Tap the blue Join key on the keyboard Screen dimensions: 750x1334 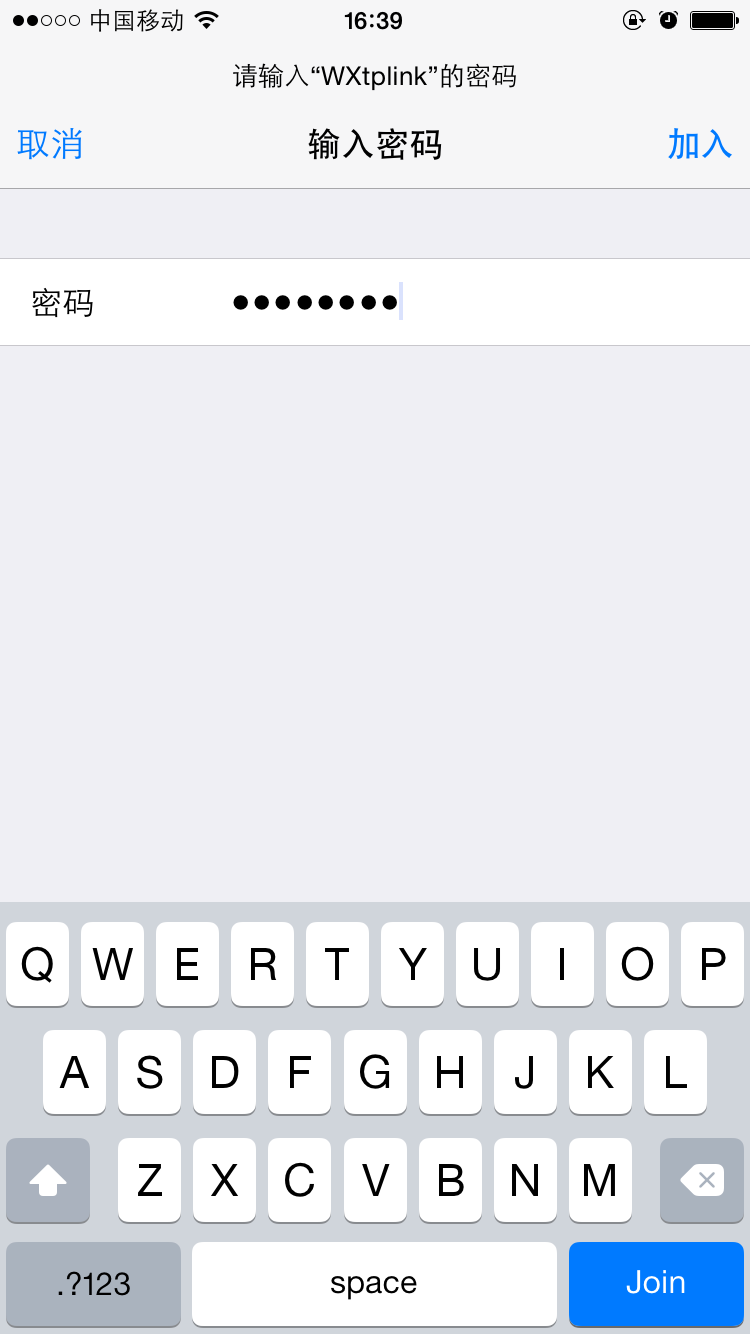[x=656, y=1284]
